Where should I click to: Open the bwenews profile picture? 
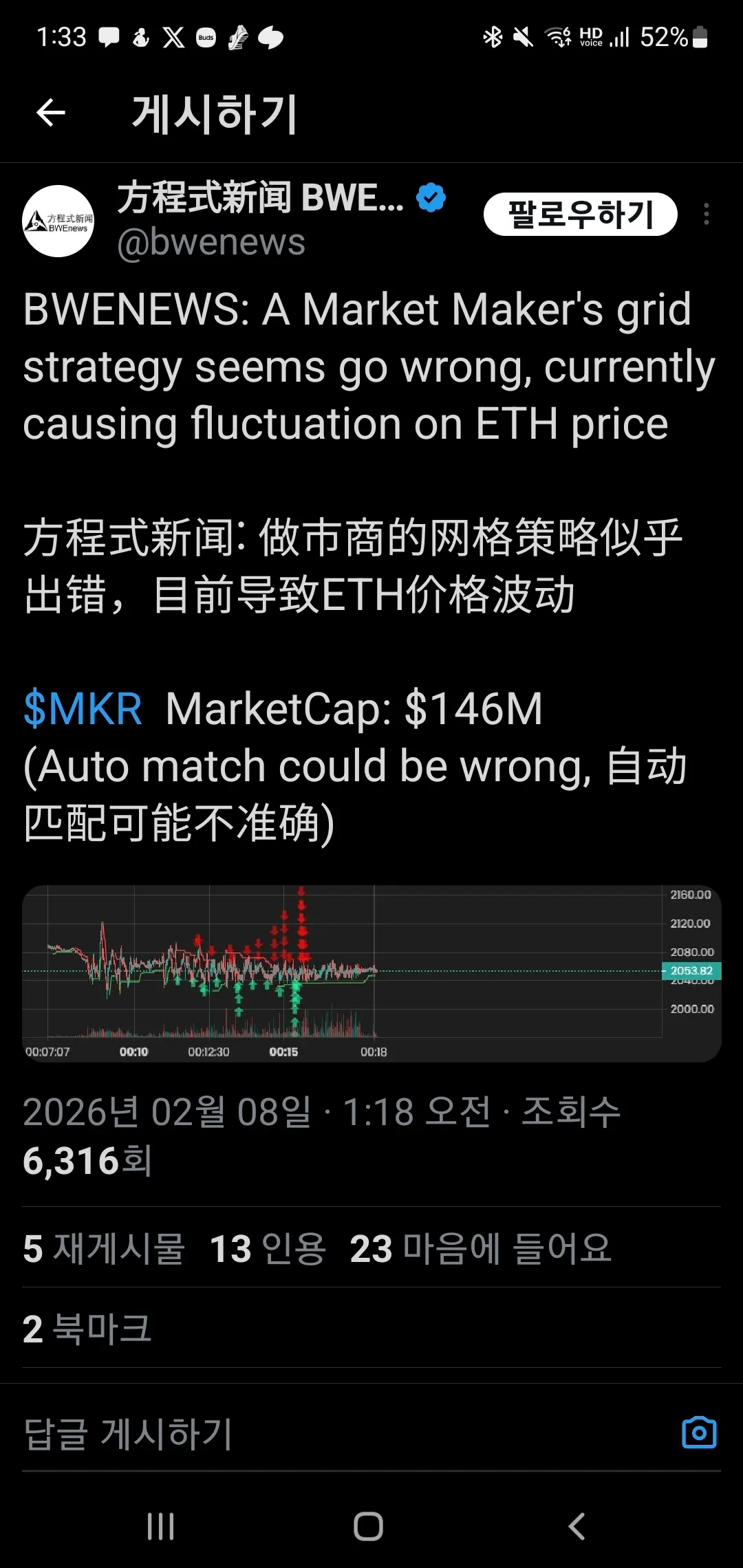click(x=58, y=221)
